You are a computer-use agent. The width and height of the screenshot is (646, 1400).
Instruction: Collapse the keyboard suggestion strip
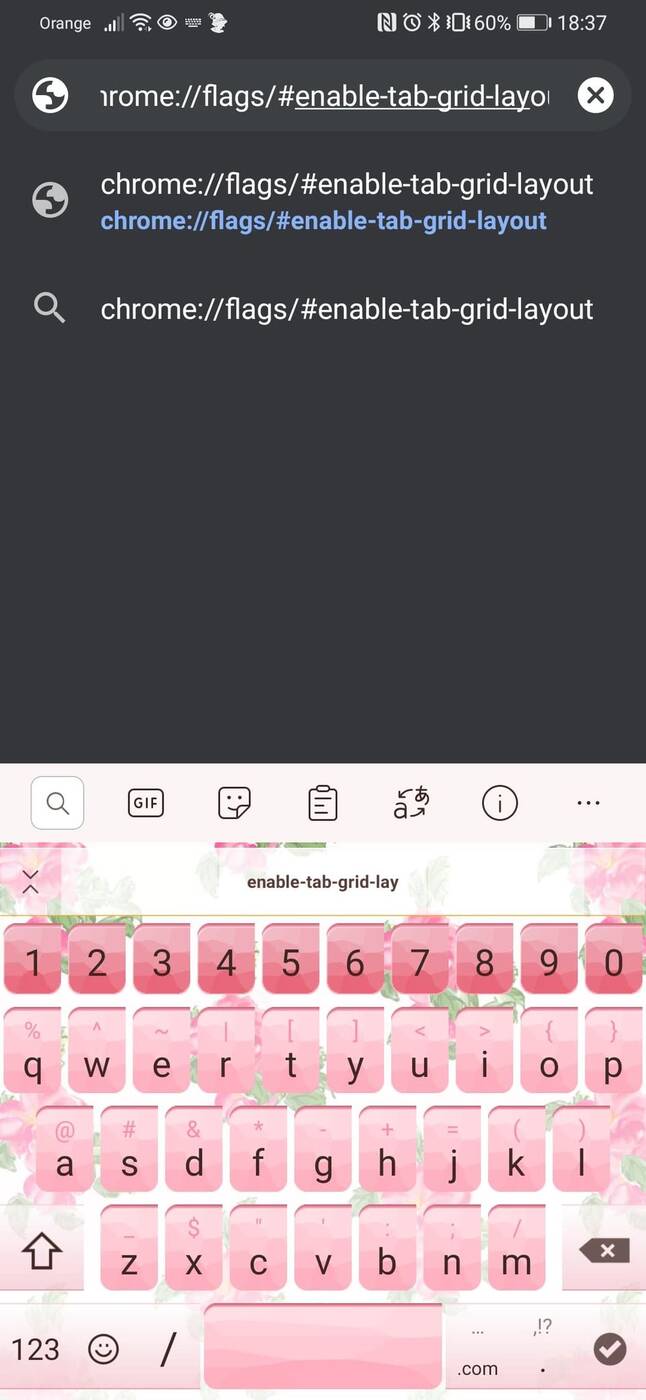point(30,882)
